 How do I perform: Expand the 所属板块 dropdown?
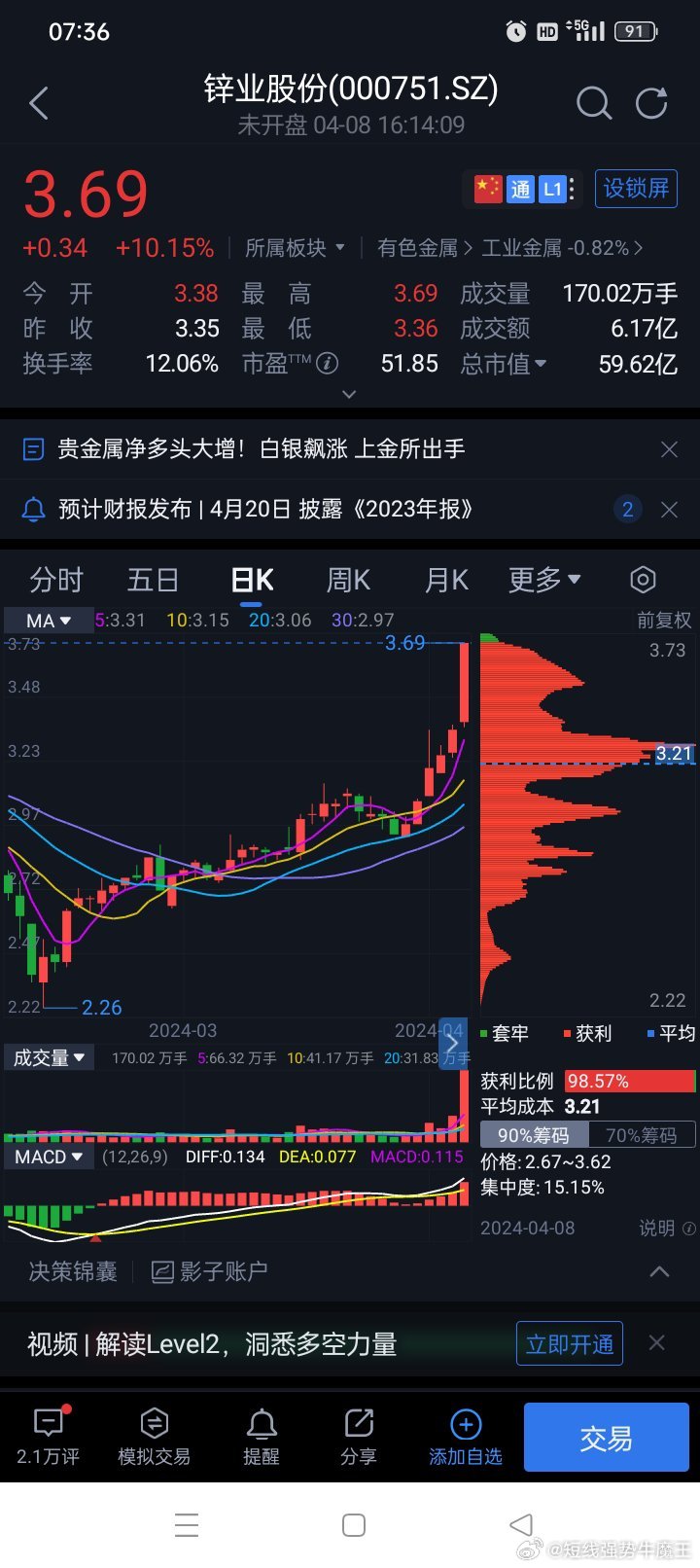click(295, 248)
